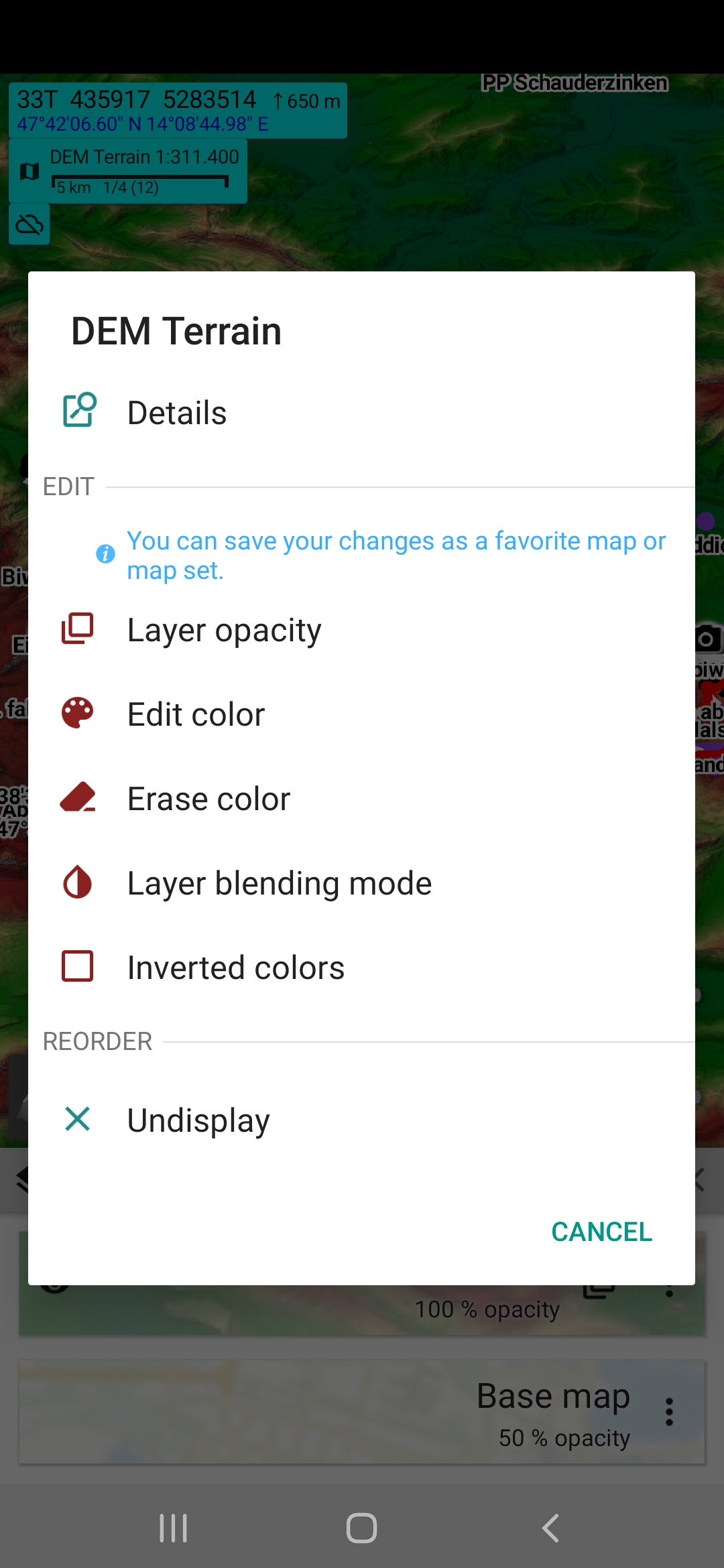Select Erase color
724x1568 pixels.
coord(208,799)
